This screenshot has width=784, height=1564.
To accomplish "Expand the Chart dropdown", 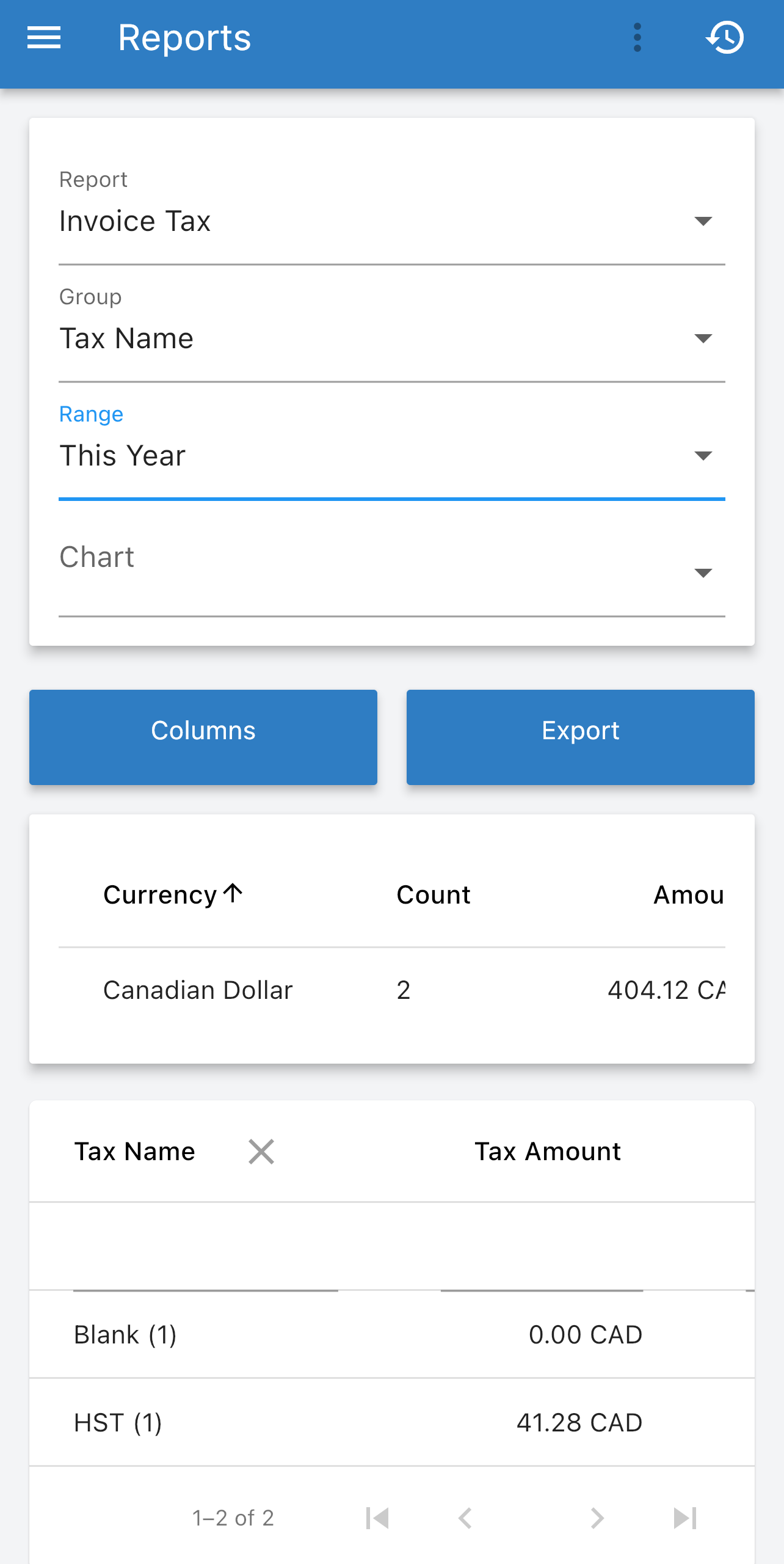I will (392, 558).
